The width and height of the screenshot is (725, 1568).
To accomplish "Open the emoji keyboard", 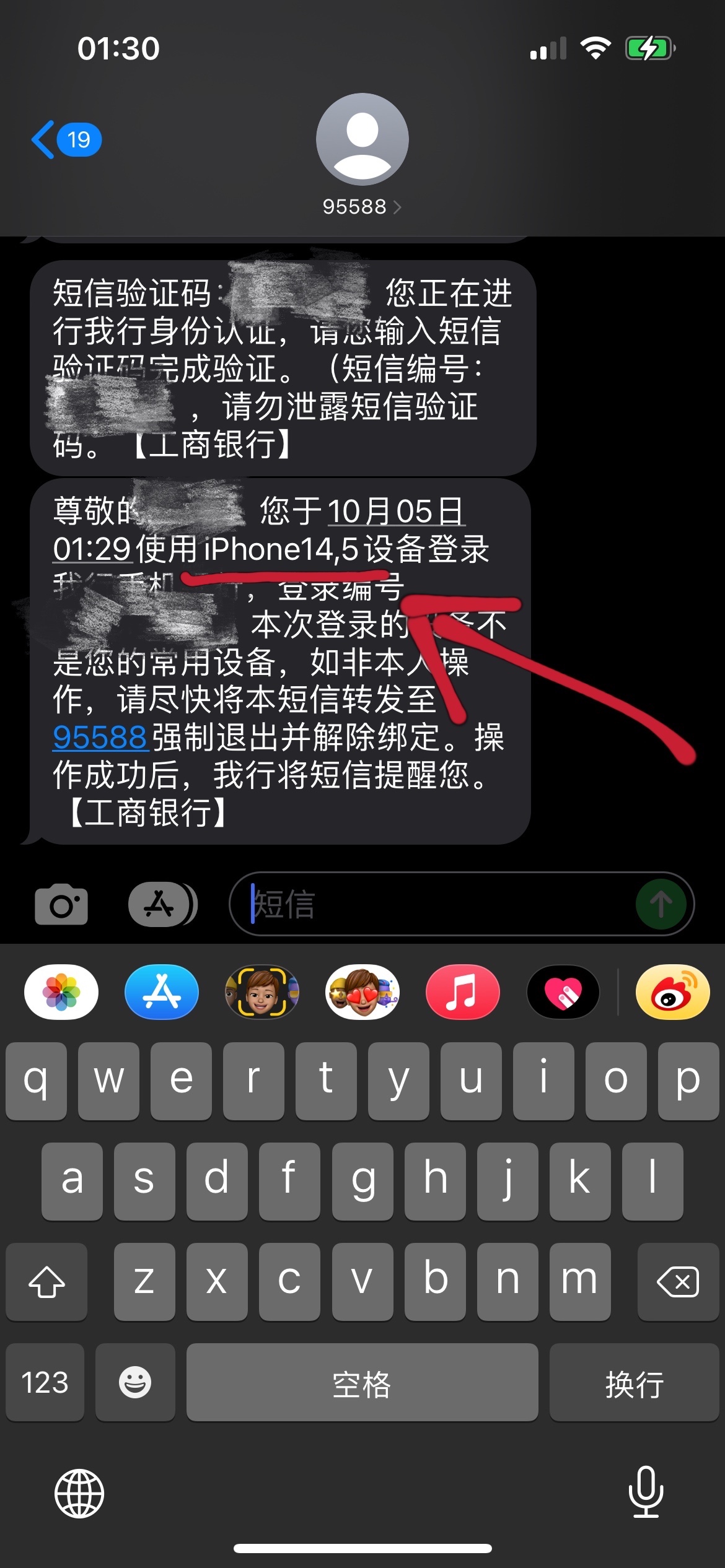I will tap(135, 1382).
